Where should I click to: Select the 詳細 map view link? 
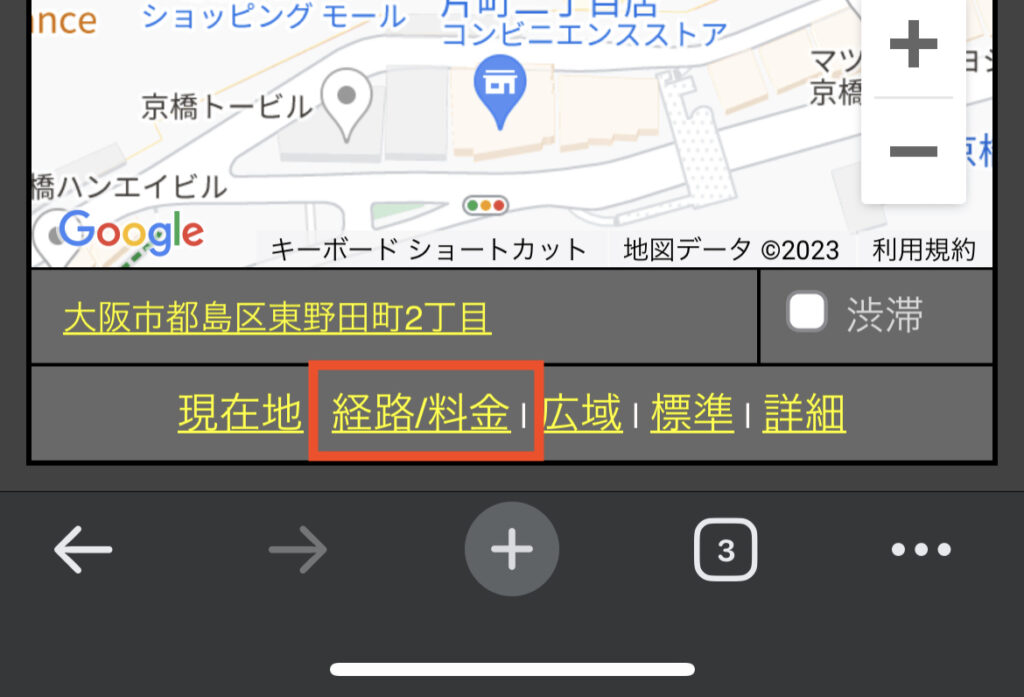(x=804, y=413)
